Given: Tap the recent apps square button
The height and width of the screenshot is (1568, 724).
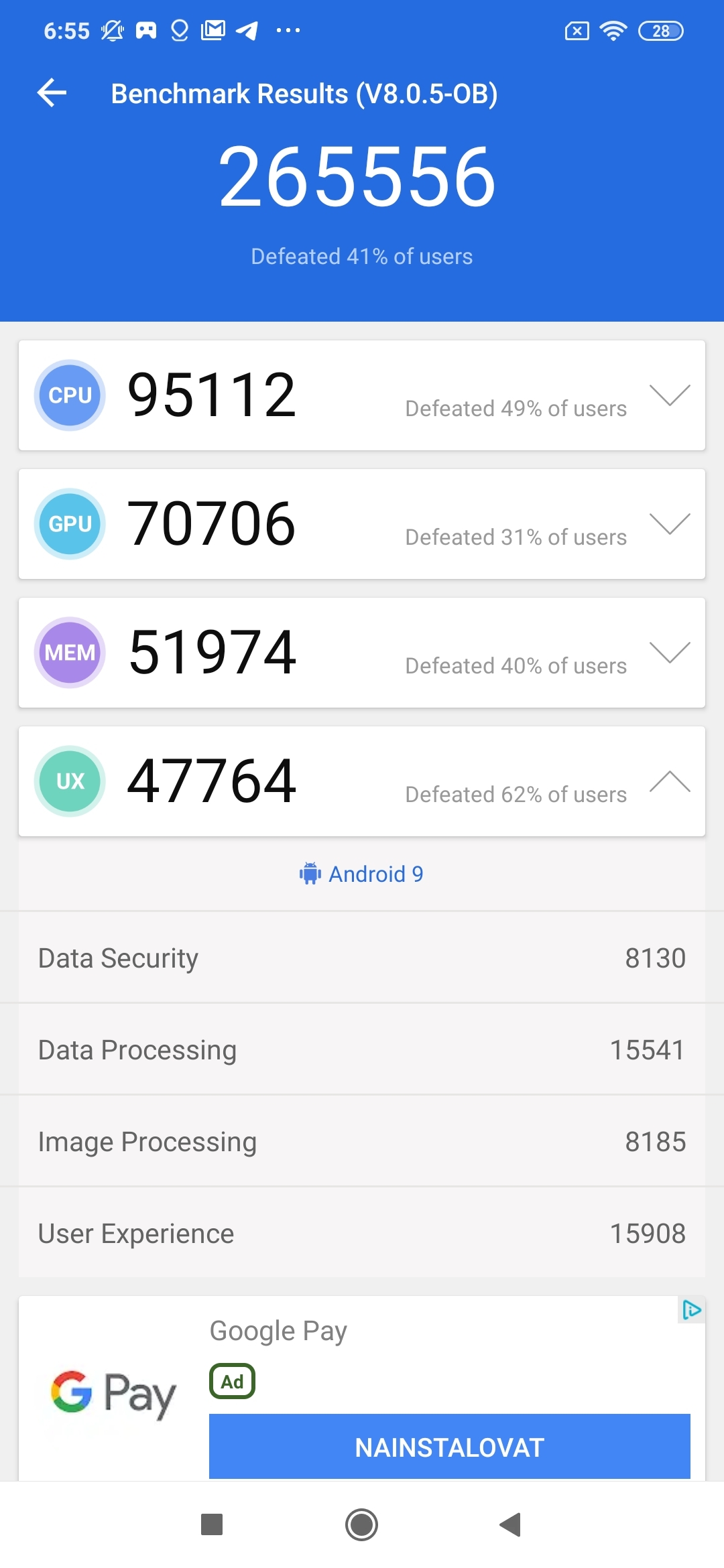Looking at the screenshot, I should tap(212, 1526).
